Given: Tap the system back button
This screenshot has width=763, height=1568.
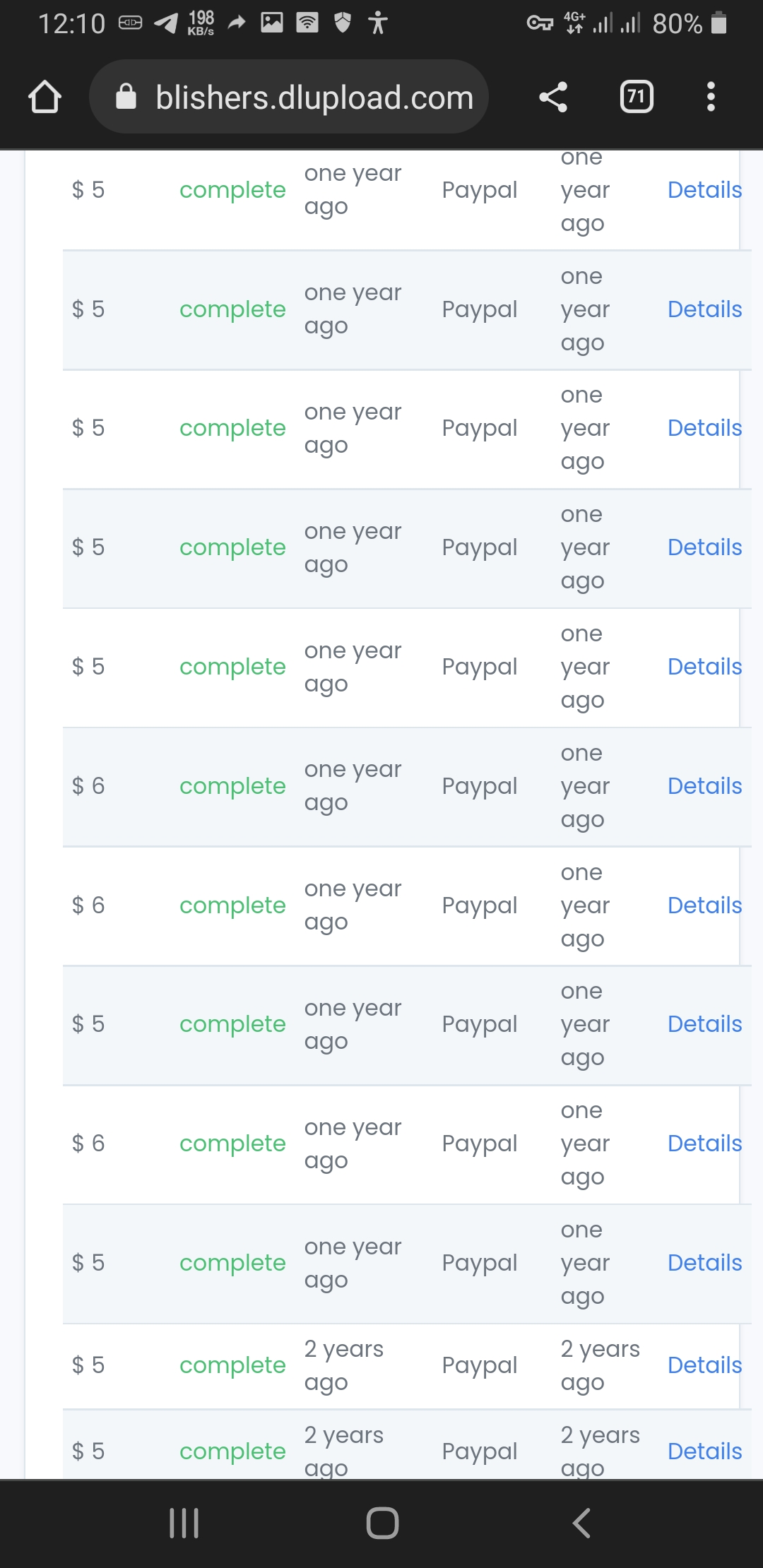Looking at the screenshot, I should coord(581,1523).
